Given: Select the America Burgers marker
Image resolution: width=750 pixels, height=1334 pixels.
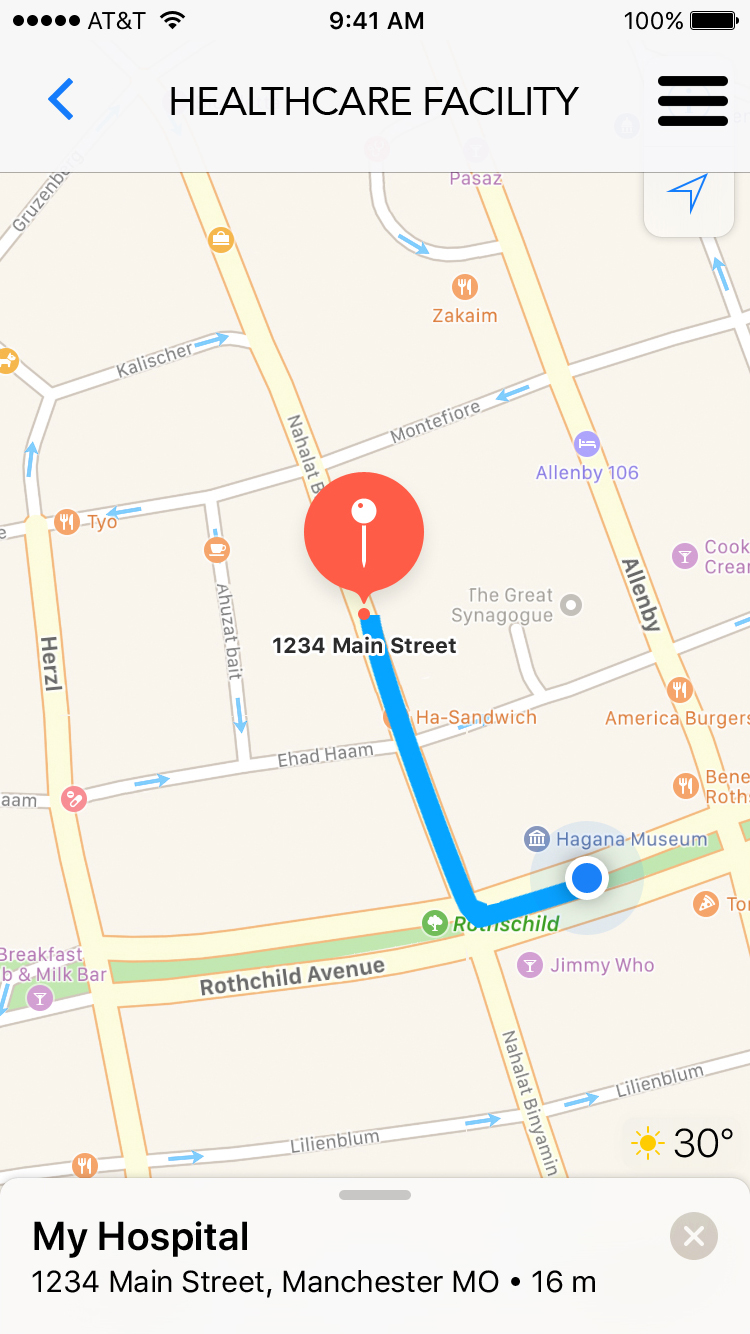Looking at the screenshot, I should click(x=680, y=689).
